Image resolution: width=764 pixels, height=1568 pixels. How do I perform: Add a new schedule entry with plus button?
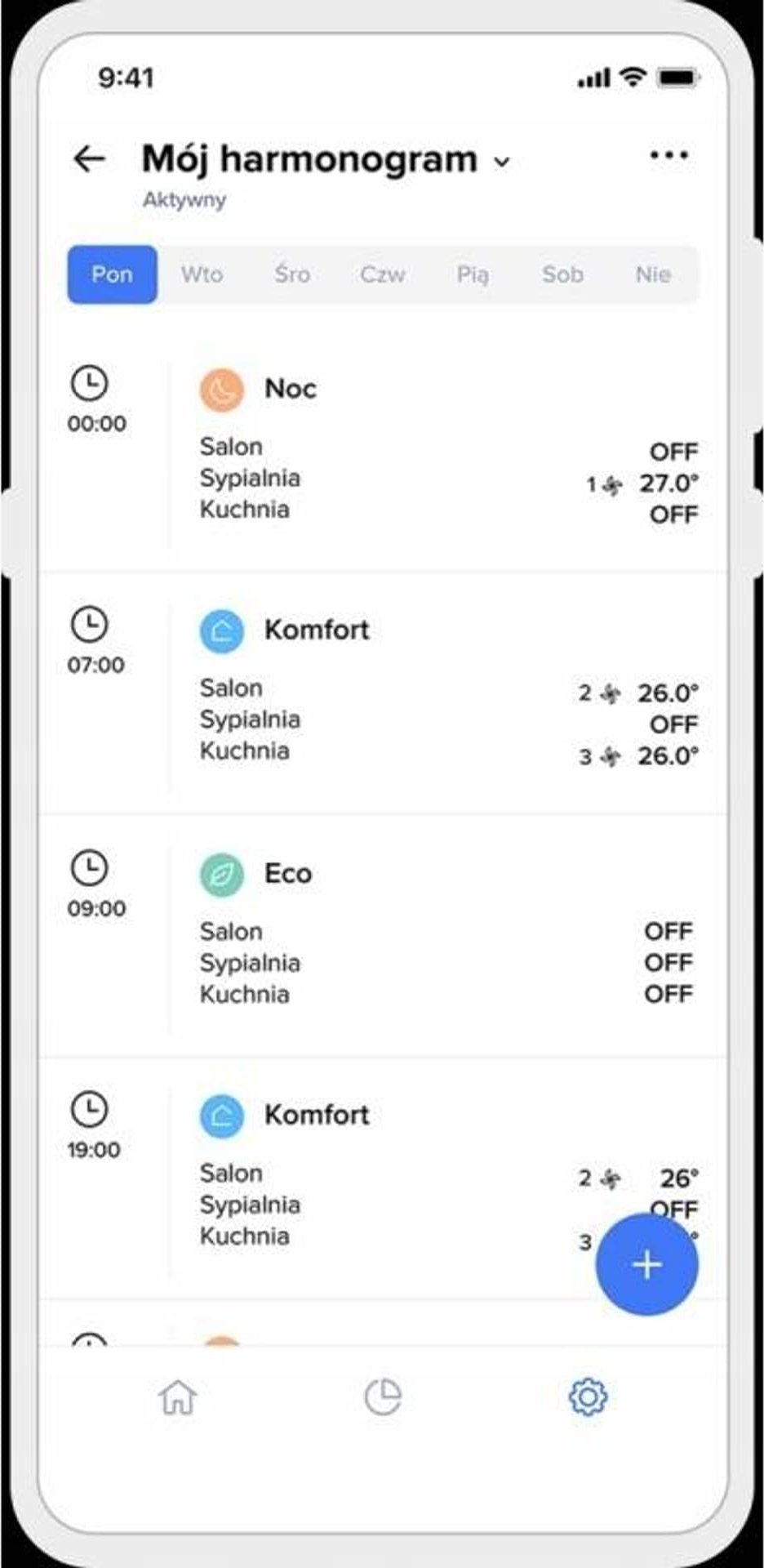click(x=646, y=1264)
